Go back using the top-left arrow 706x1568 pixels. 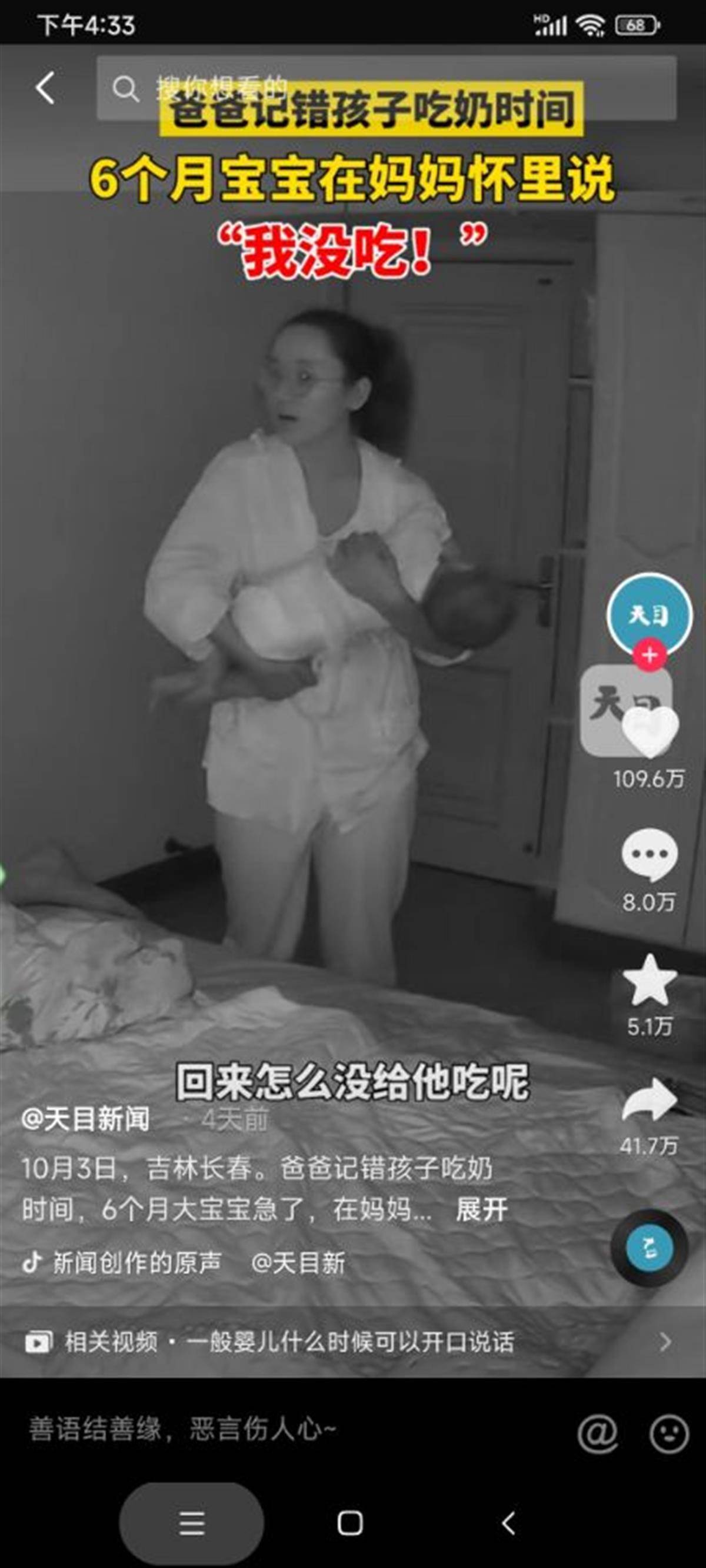pos(45,88)
